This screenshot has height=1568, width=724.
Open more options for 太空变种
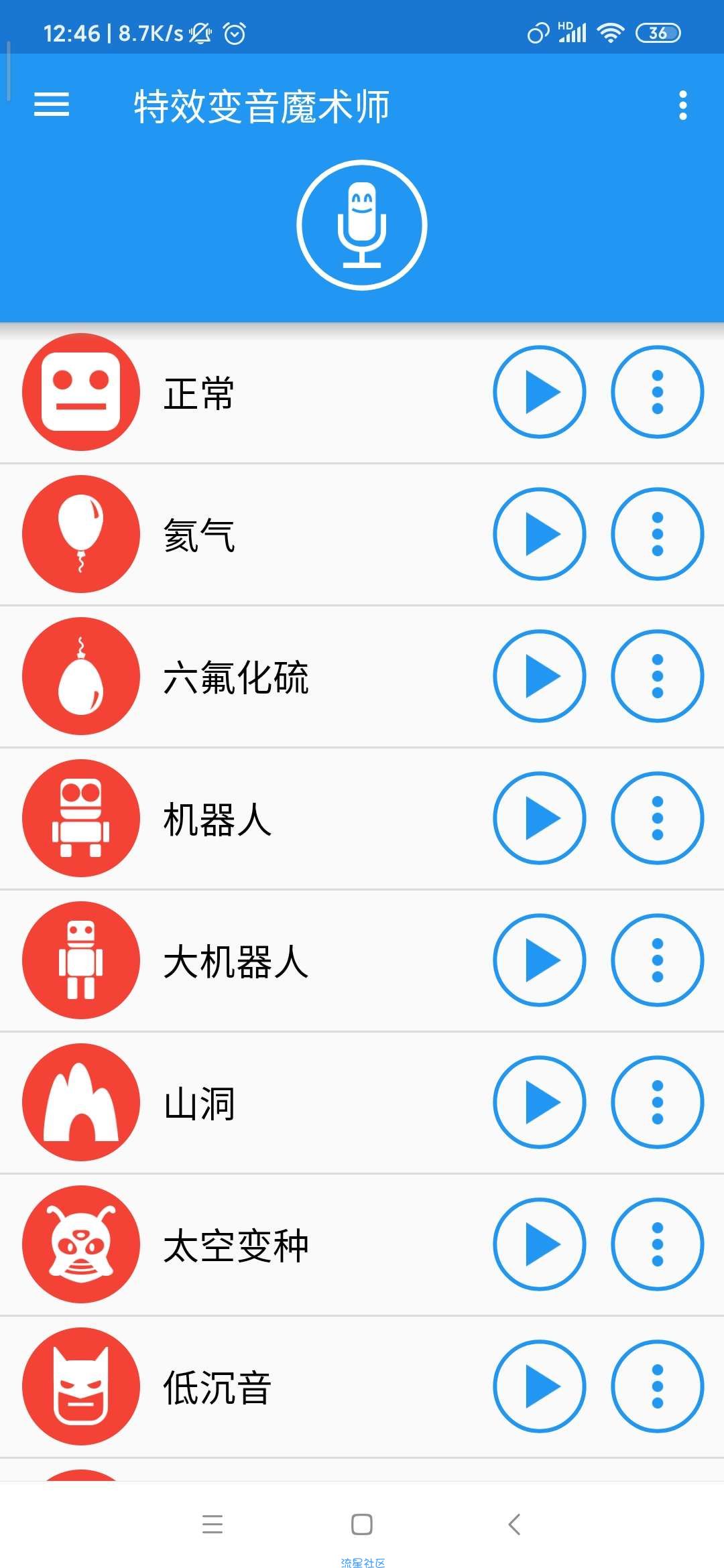click(x=657, y=1244)
